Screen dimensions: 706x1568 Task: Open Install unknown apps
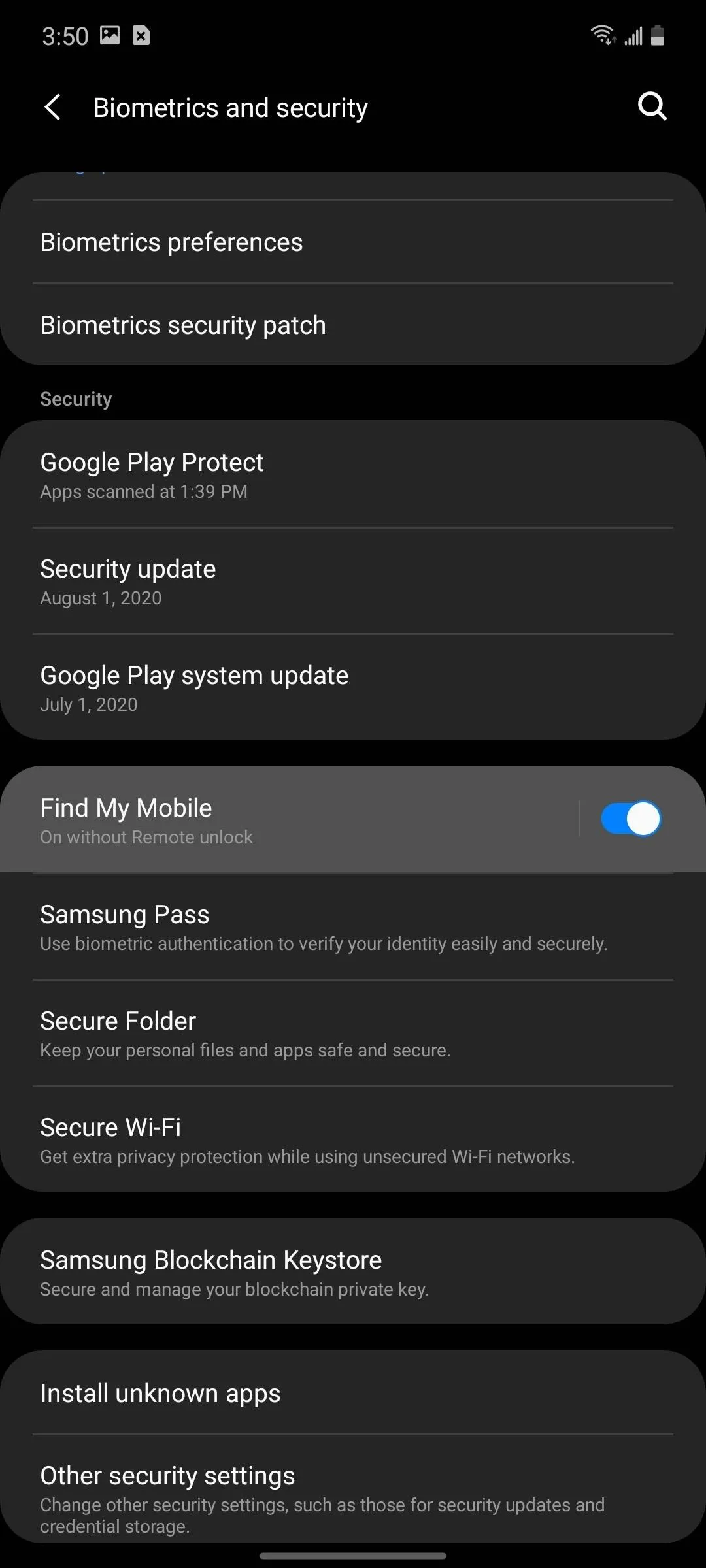coord(353,1393)
